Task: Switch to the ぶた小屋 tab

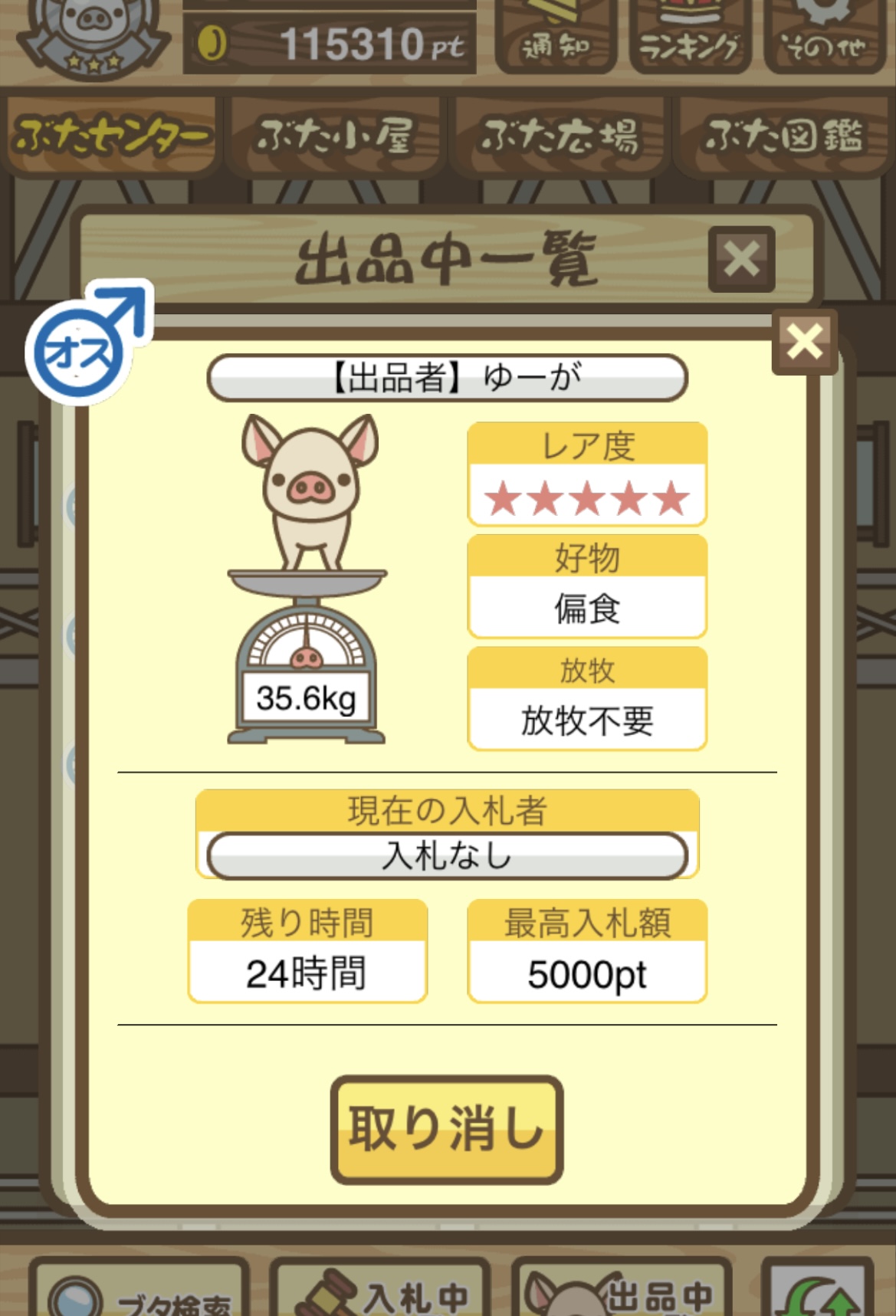Action: 334,136
